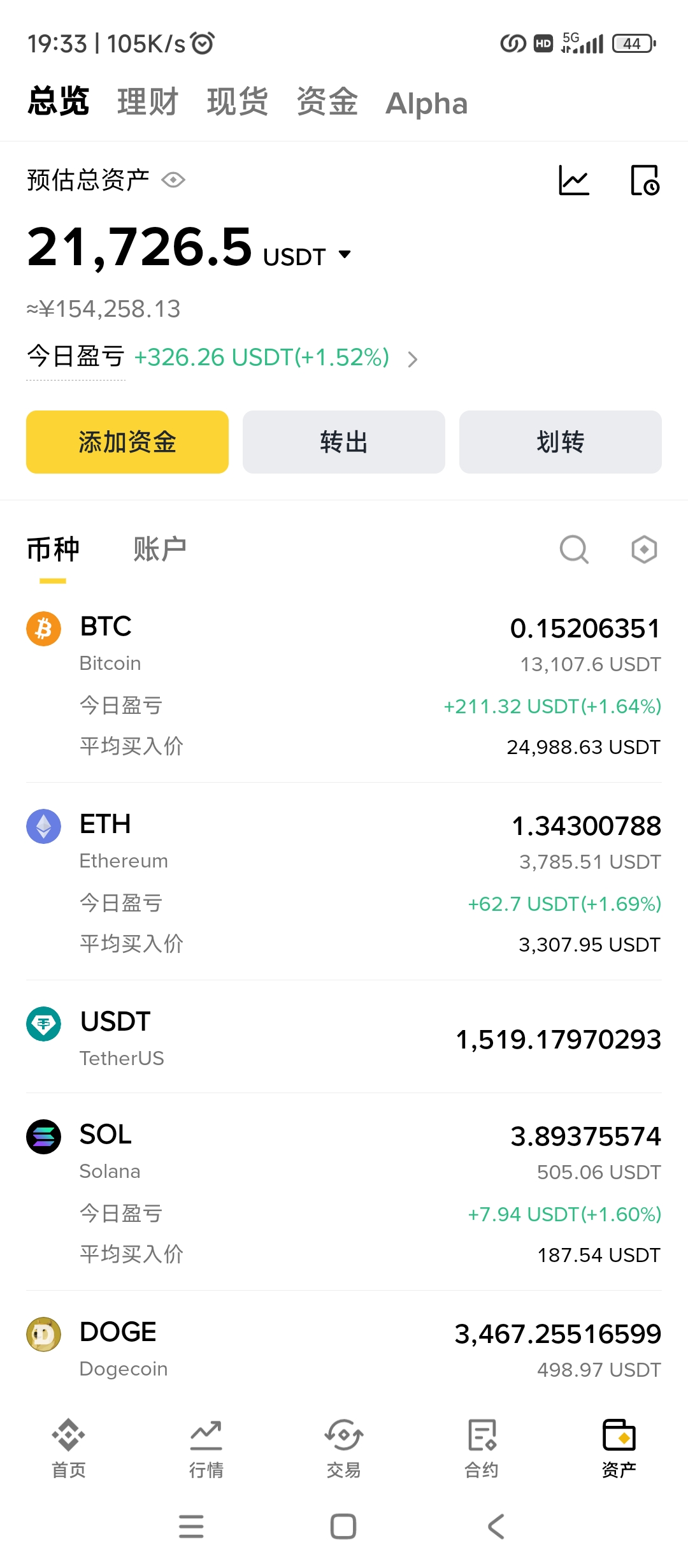This screenshot has width=688, height=1568.
Task: Tap the 划转 transfer button
Action: tap(561, 442)
